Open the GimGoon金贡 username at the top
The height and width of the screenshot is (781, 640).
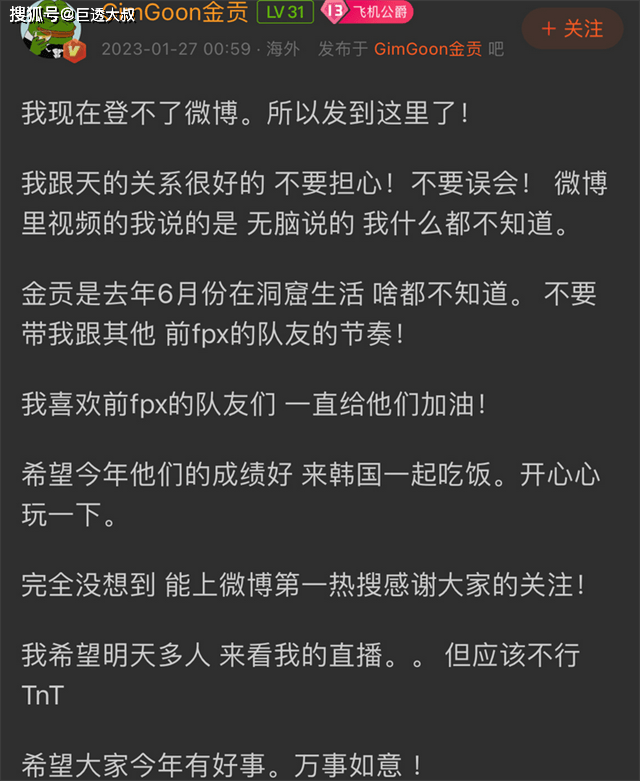(x=174, y=12)
